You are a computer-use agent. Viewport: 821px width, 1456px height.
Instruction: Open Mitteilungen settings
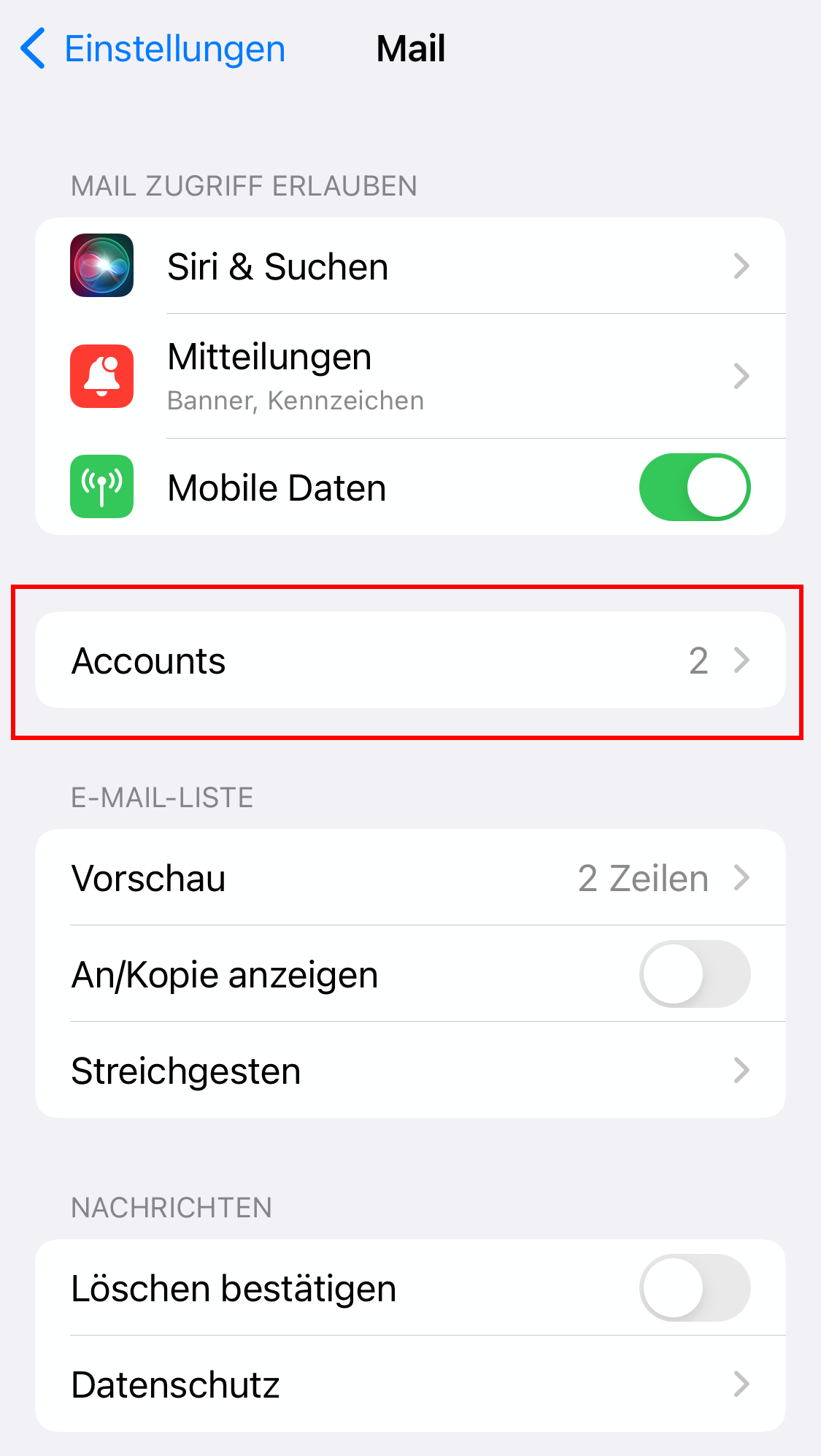(x=410, y=377)
